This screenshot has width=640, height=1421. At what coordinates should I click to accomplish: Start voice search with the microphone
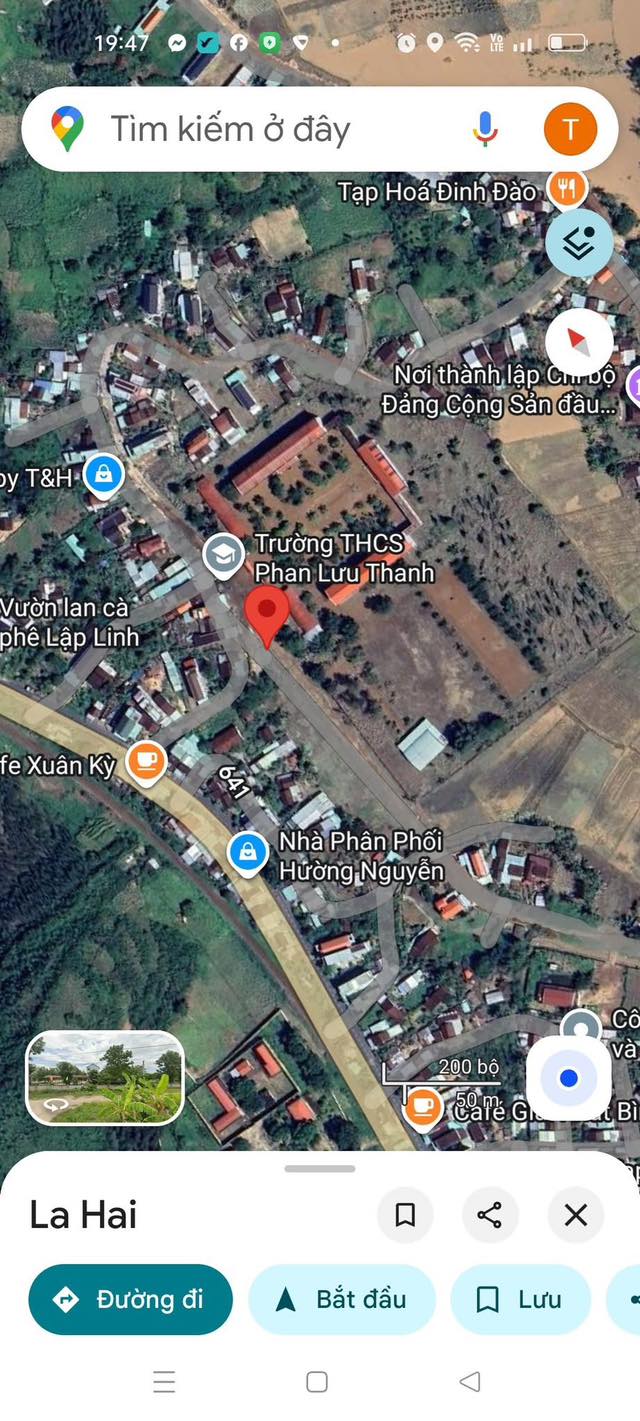tap(486, 129)
